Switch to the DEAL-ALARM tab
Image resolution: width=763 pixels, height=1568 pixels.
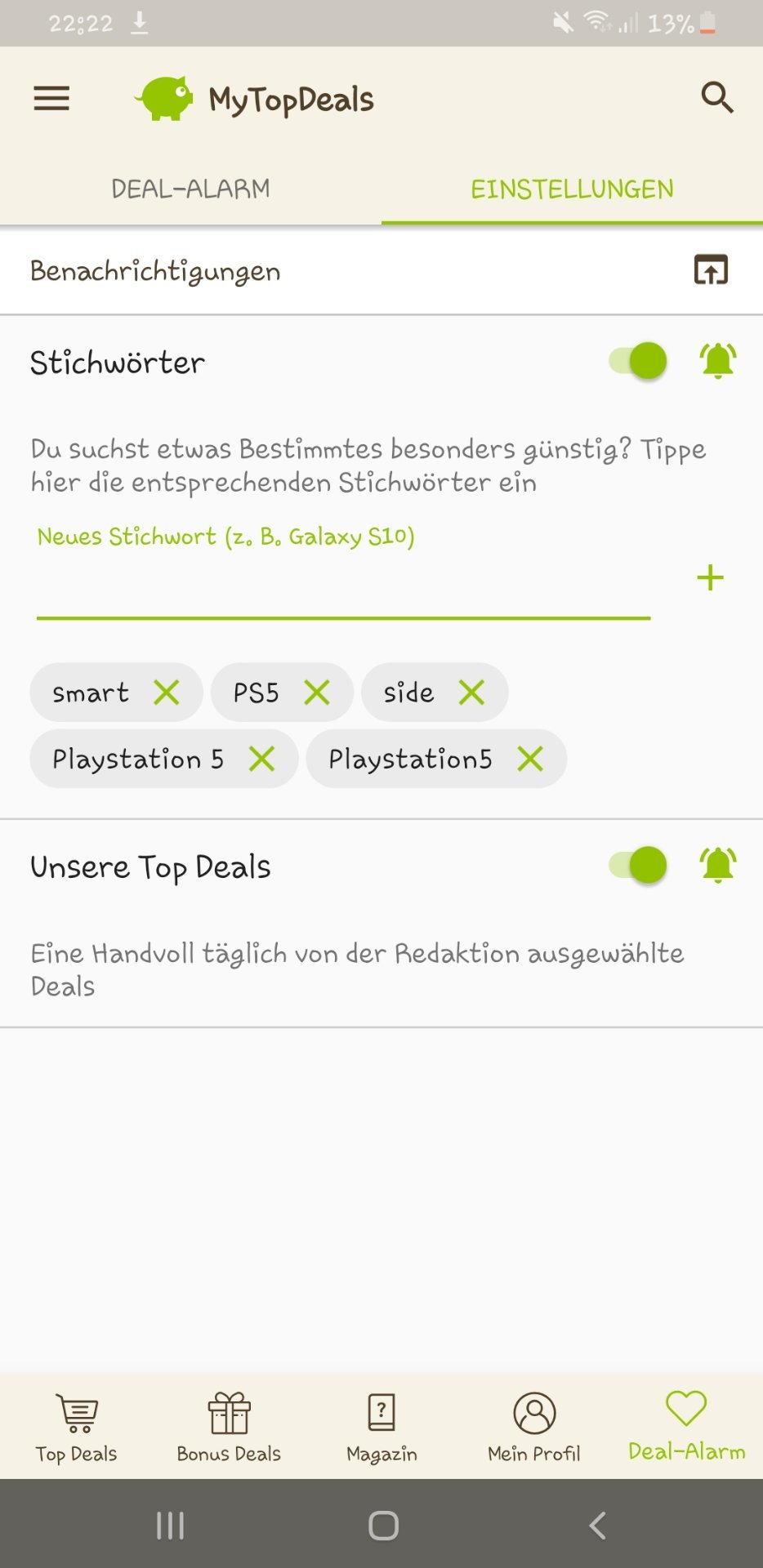pos(190,189)
